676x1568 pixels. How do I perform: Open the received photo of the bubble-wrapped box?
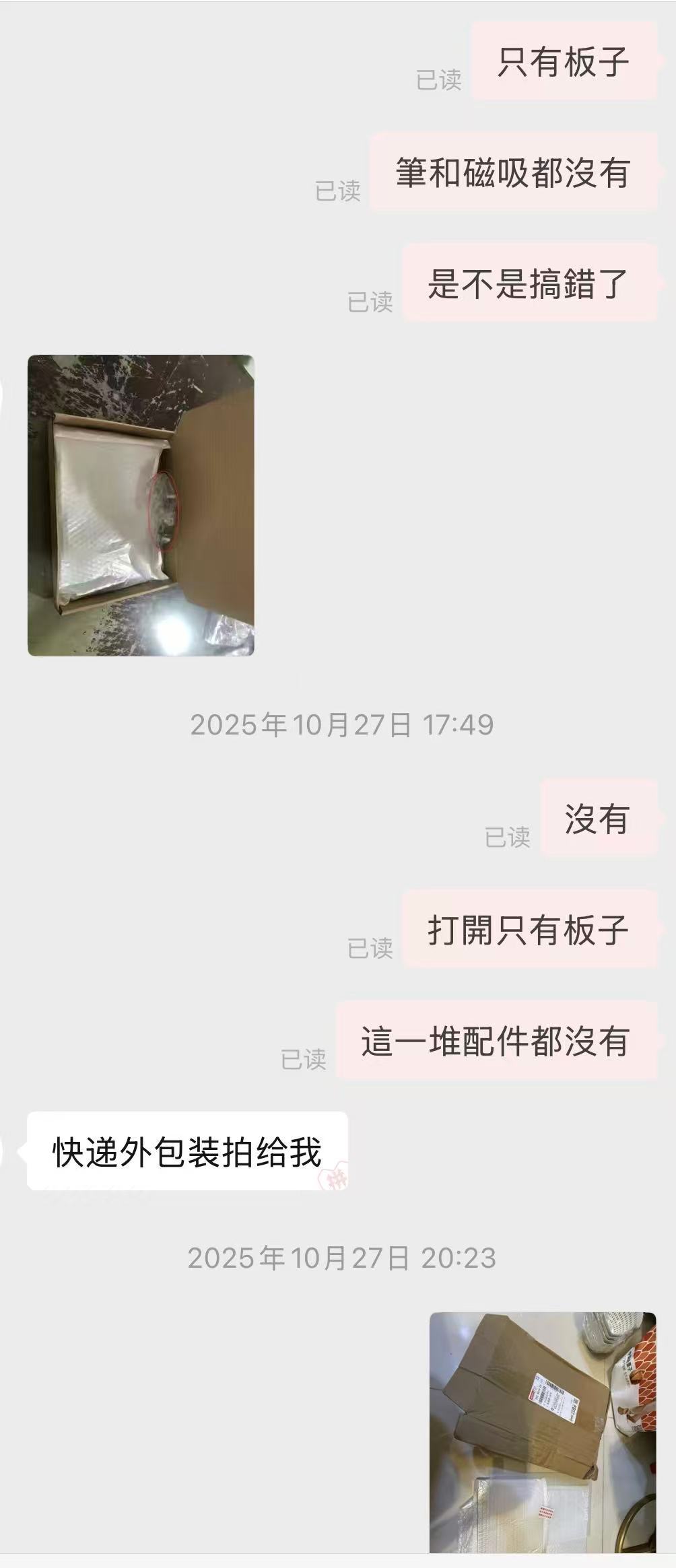(141, 505)
